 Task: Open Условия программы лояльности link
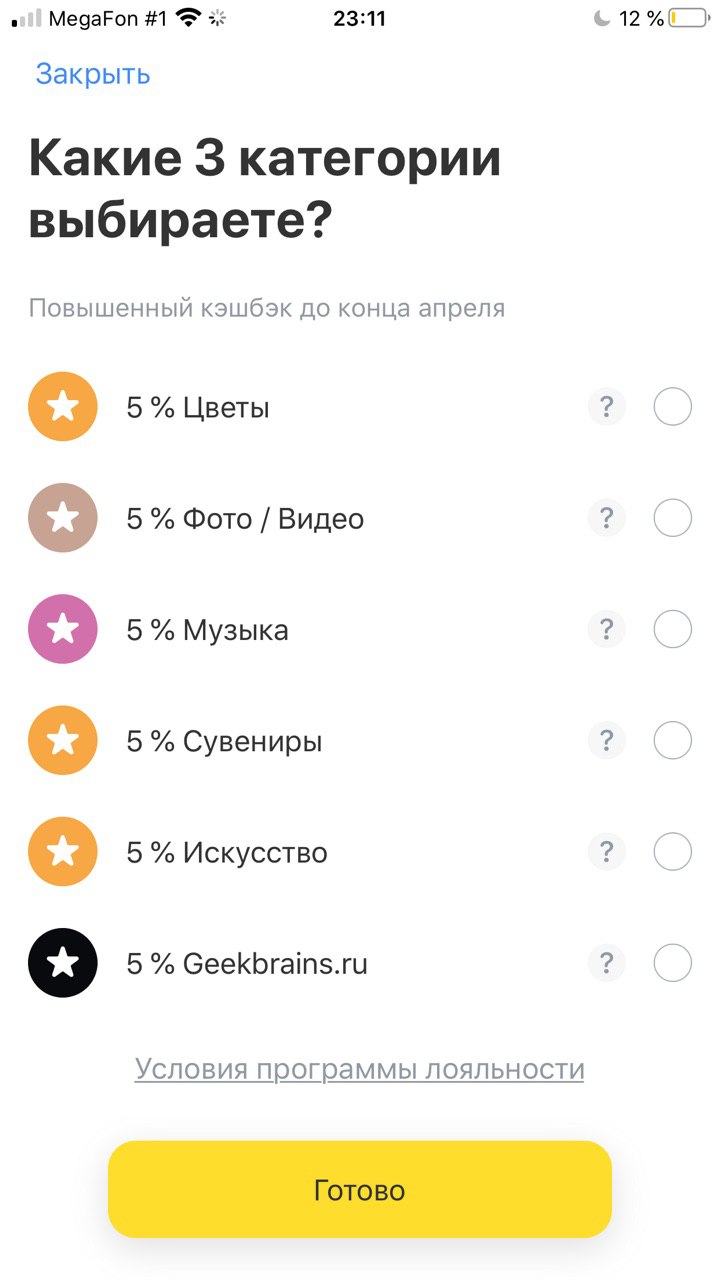point(360,1069)
